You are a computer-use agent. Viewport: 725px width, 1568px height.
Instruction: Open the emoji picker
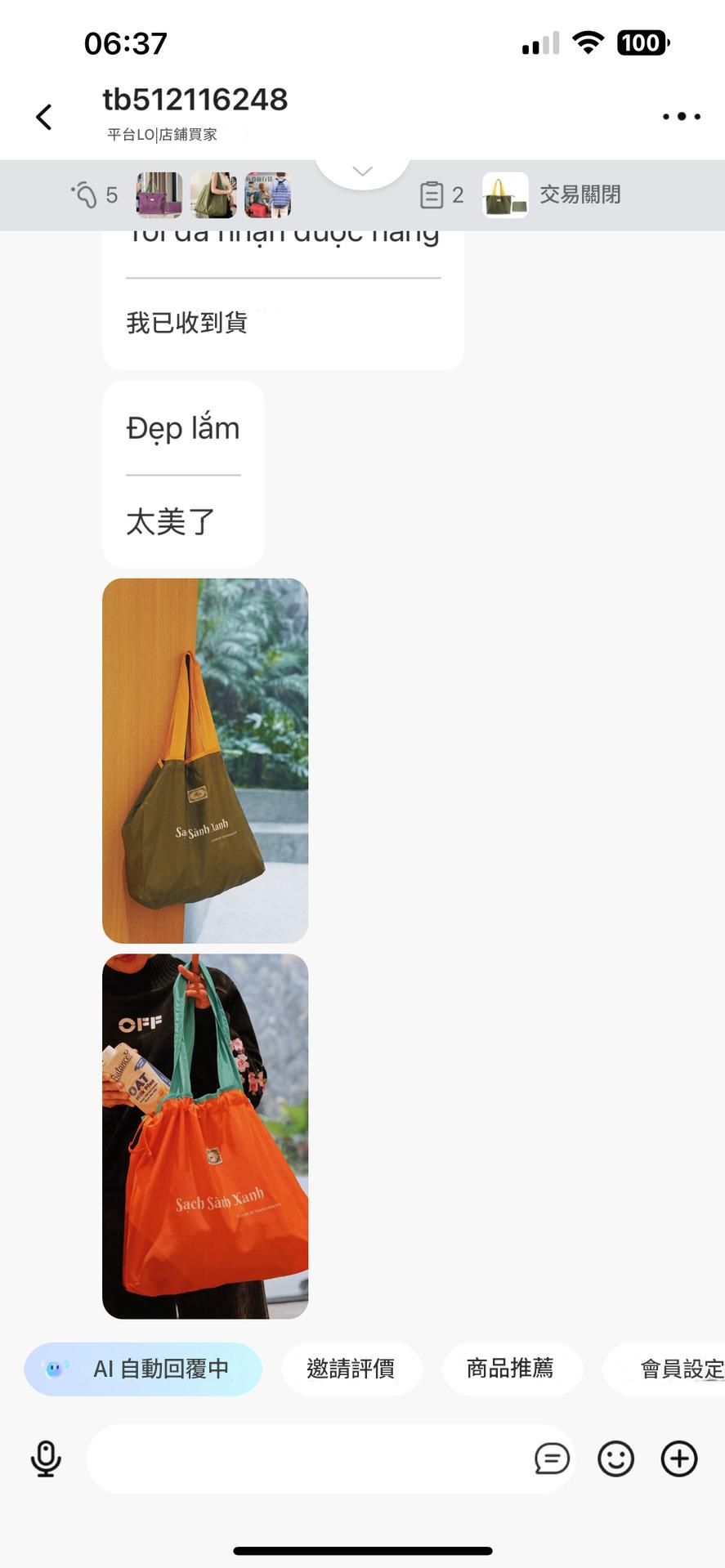(x=615, y=1459)
